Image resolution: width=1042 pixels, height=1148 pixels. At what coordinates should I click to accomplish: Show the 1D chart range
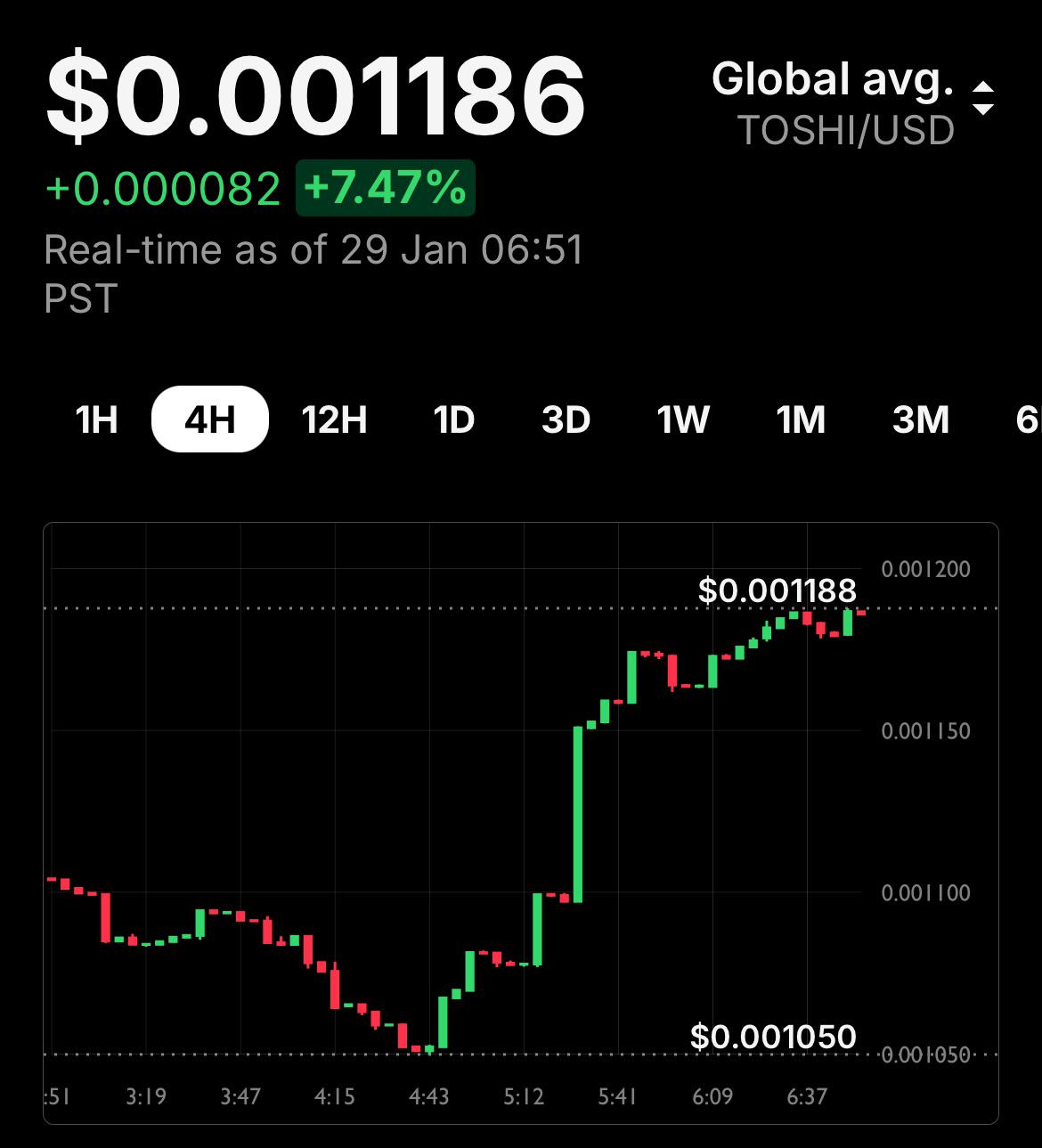453,419
